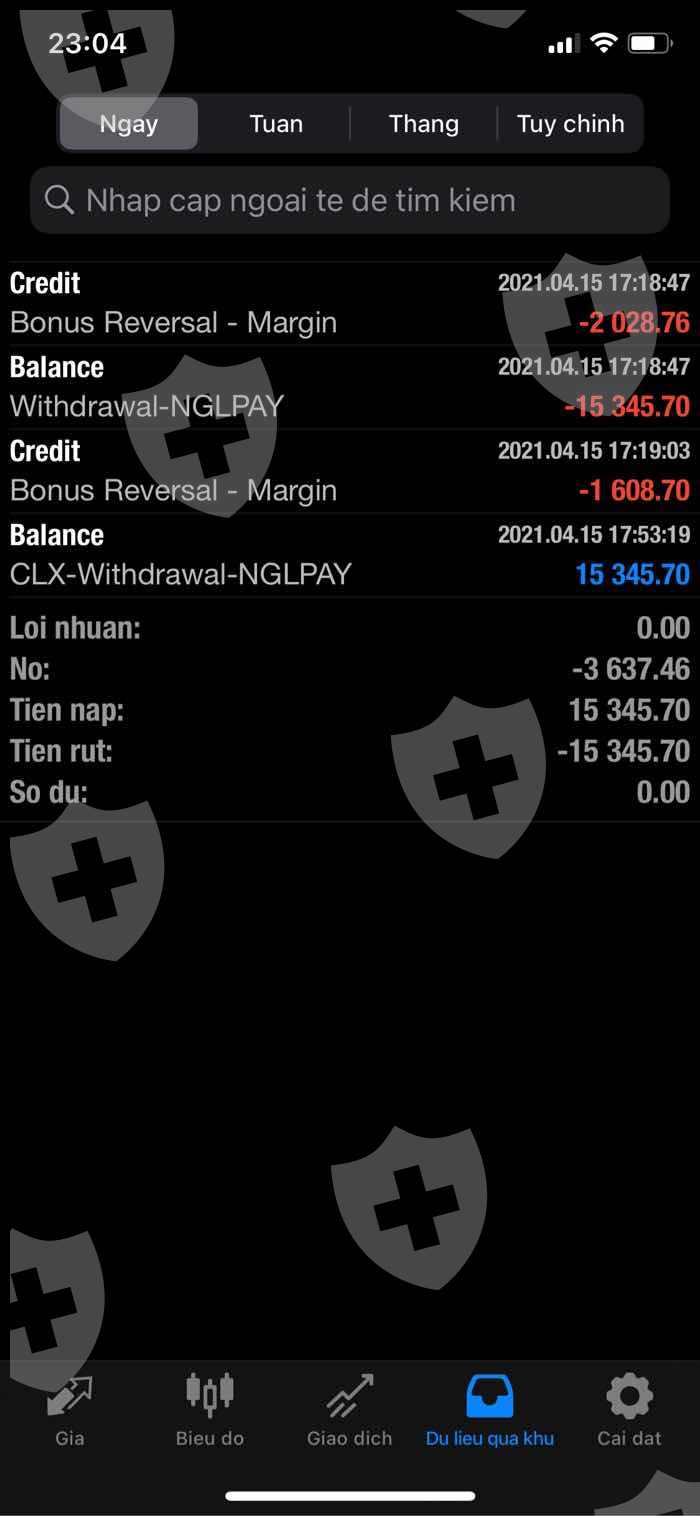The height and width of the screenshot is (1516, 700).
Task: Select the Du lieu qua khu tab
Action: tap(490, 1410)
